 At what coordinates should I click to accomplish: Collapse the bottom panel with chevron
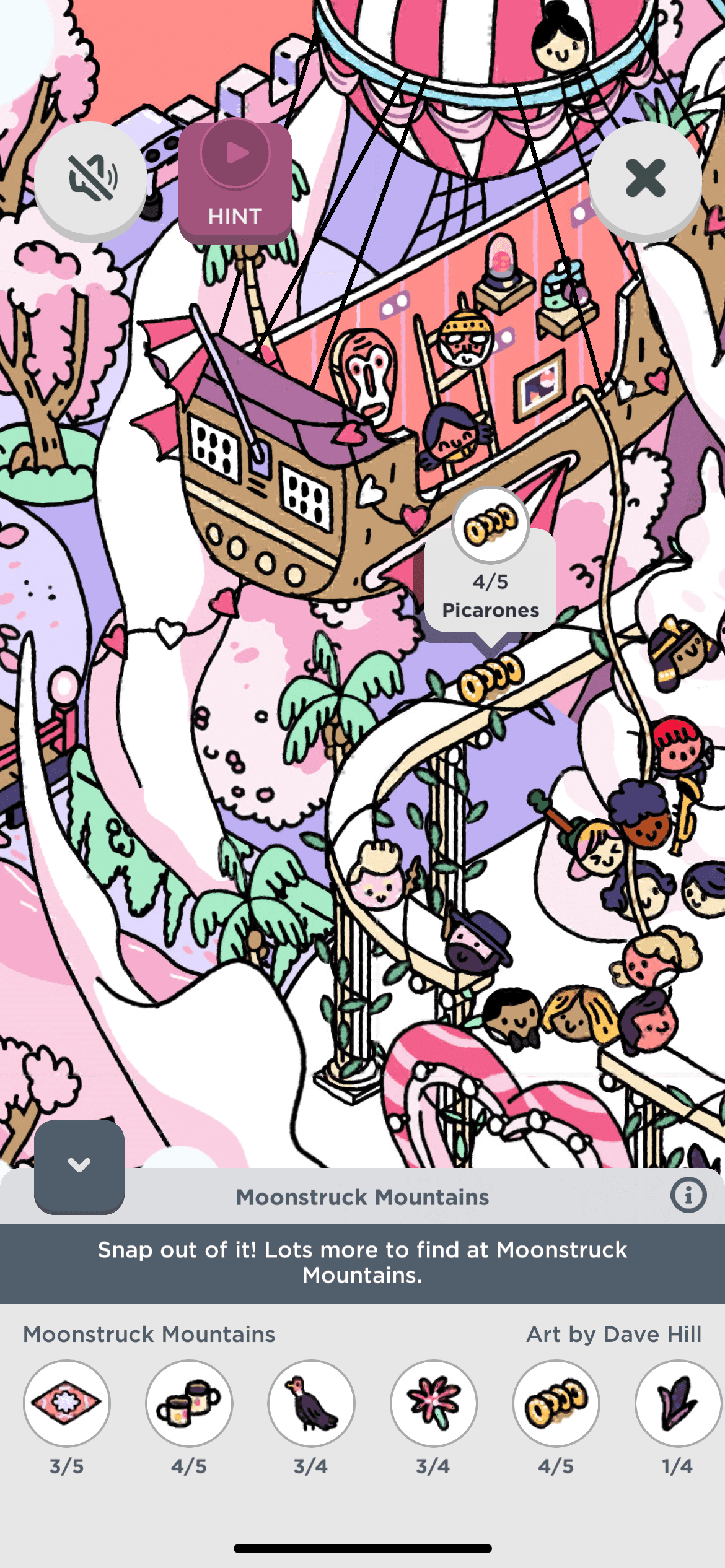79,1165
